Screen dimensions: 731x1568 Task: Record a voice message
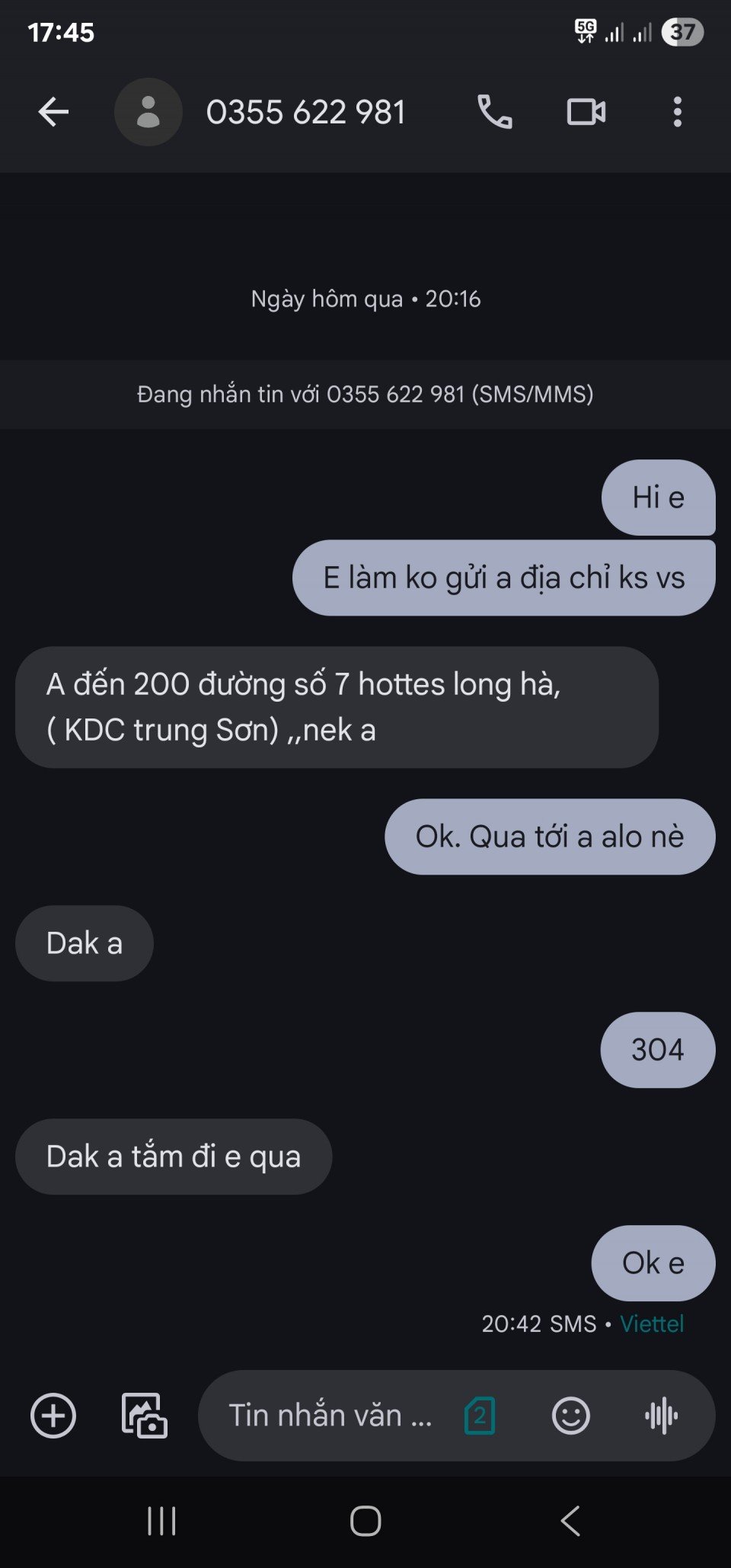(661, 1416)
